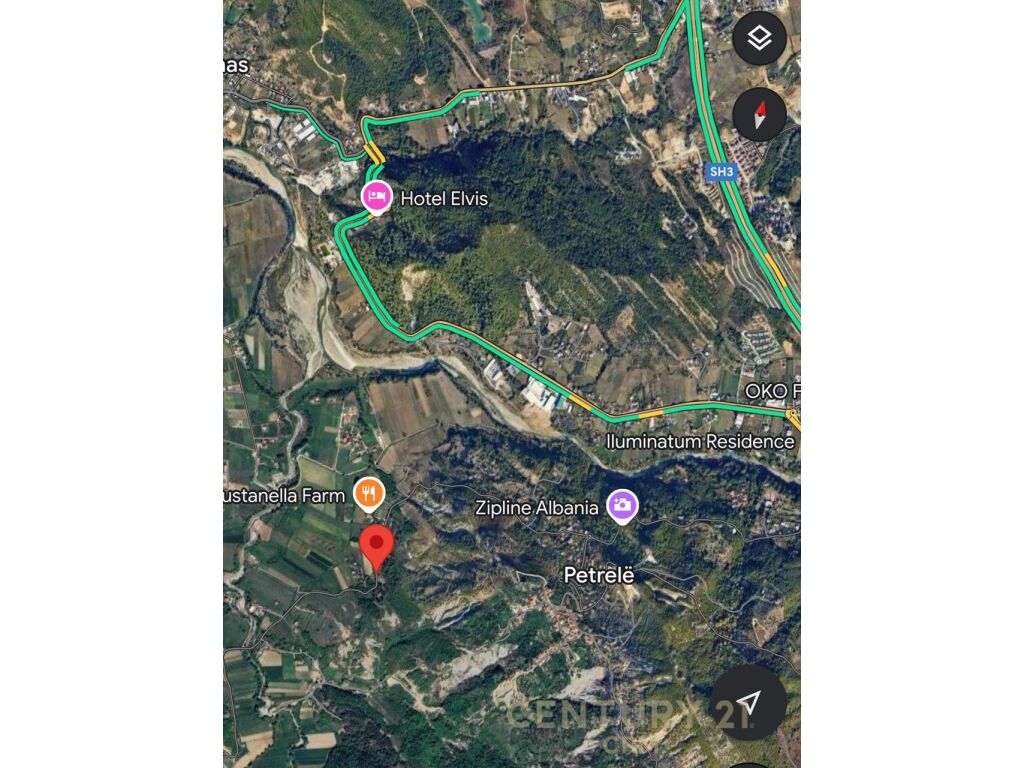This screenshot has width=1024, height=768.
Task: Open the Hotel Elvis place marker
Action: [377, 197]
